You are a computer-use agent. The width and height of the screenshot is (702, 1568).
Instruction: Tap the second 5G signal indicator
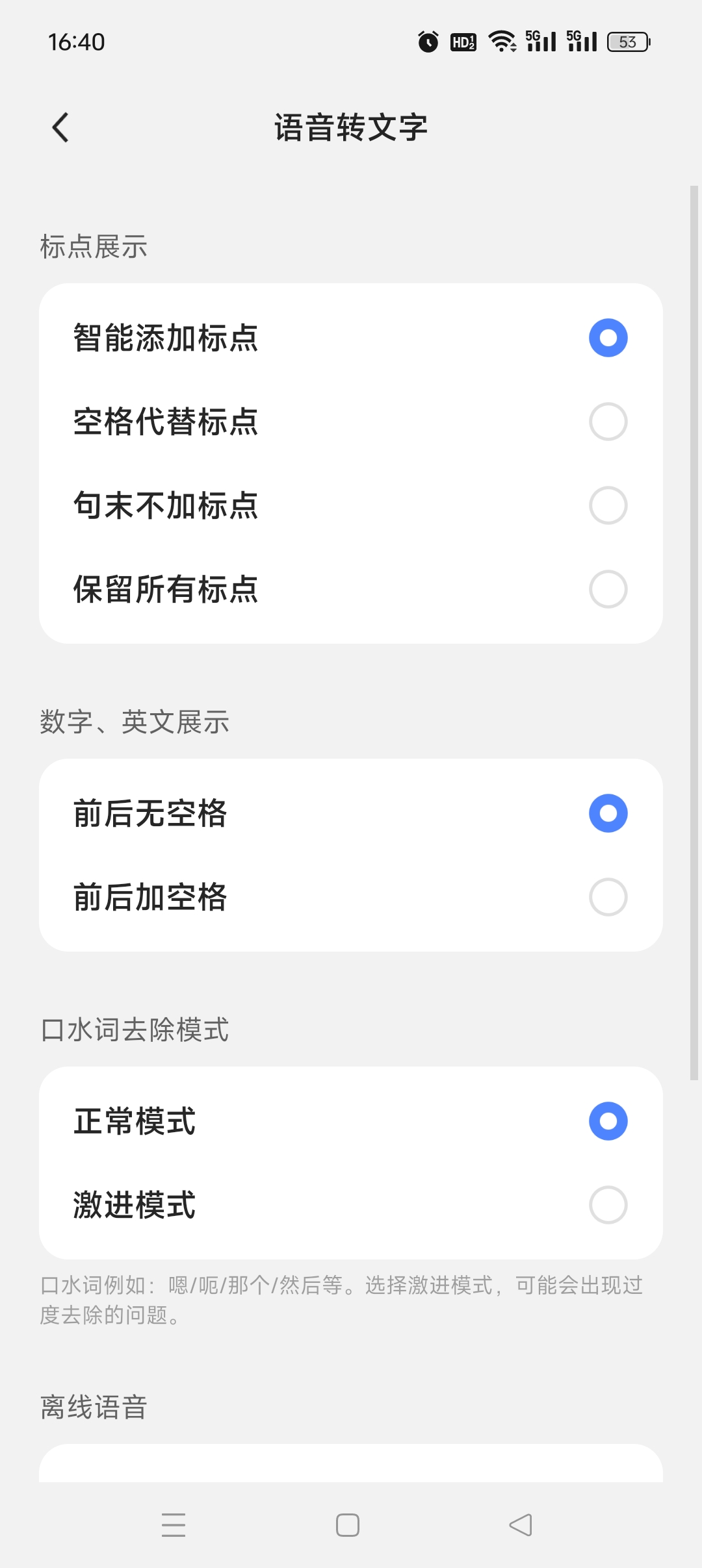pyautogui.click(x=580, y=41)
